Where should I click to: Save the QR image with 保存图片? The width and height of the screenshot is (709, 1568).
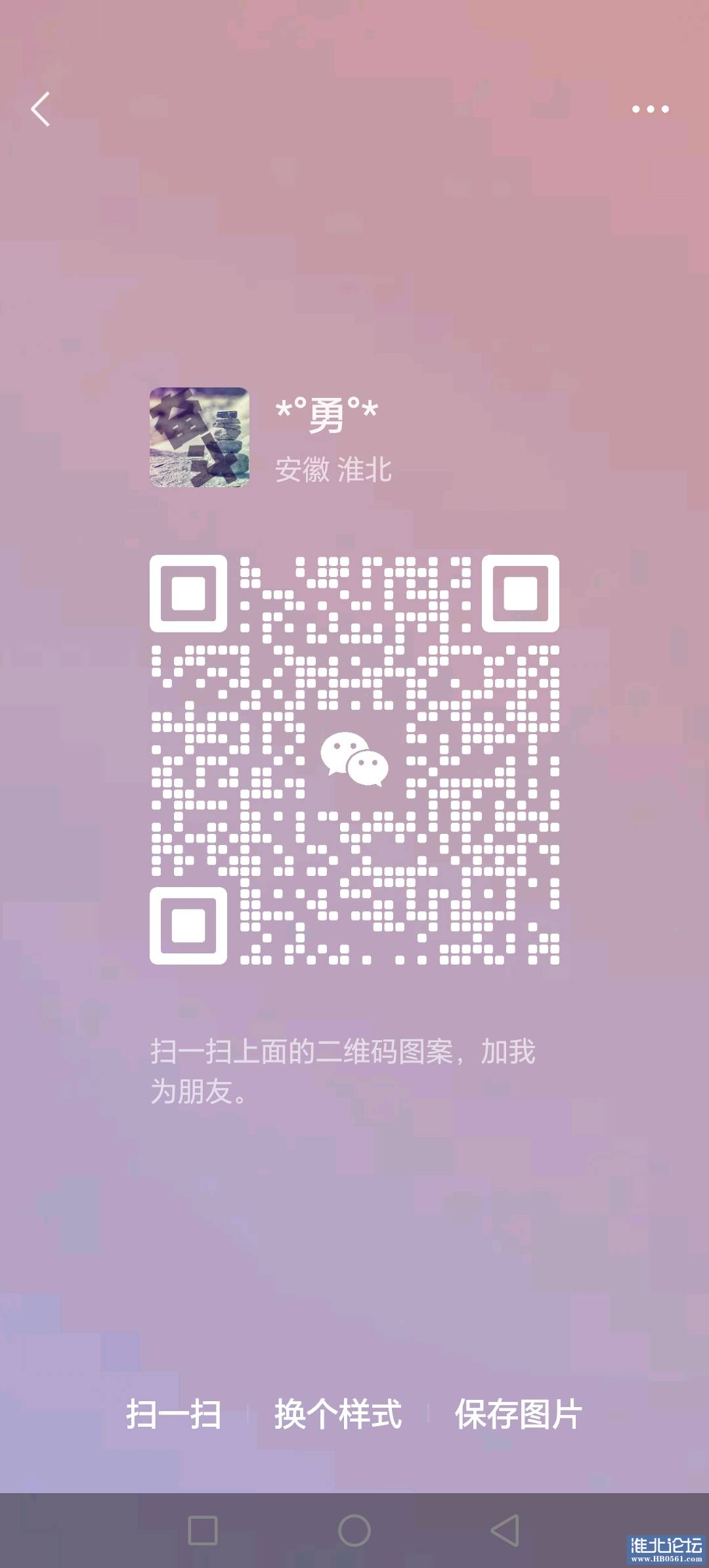point(519,1414)
